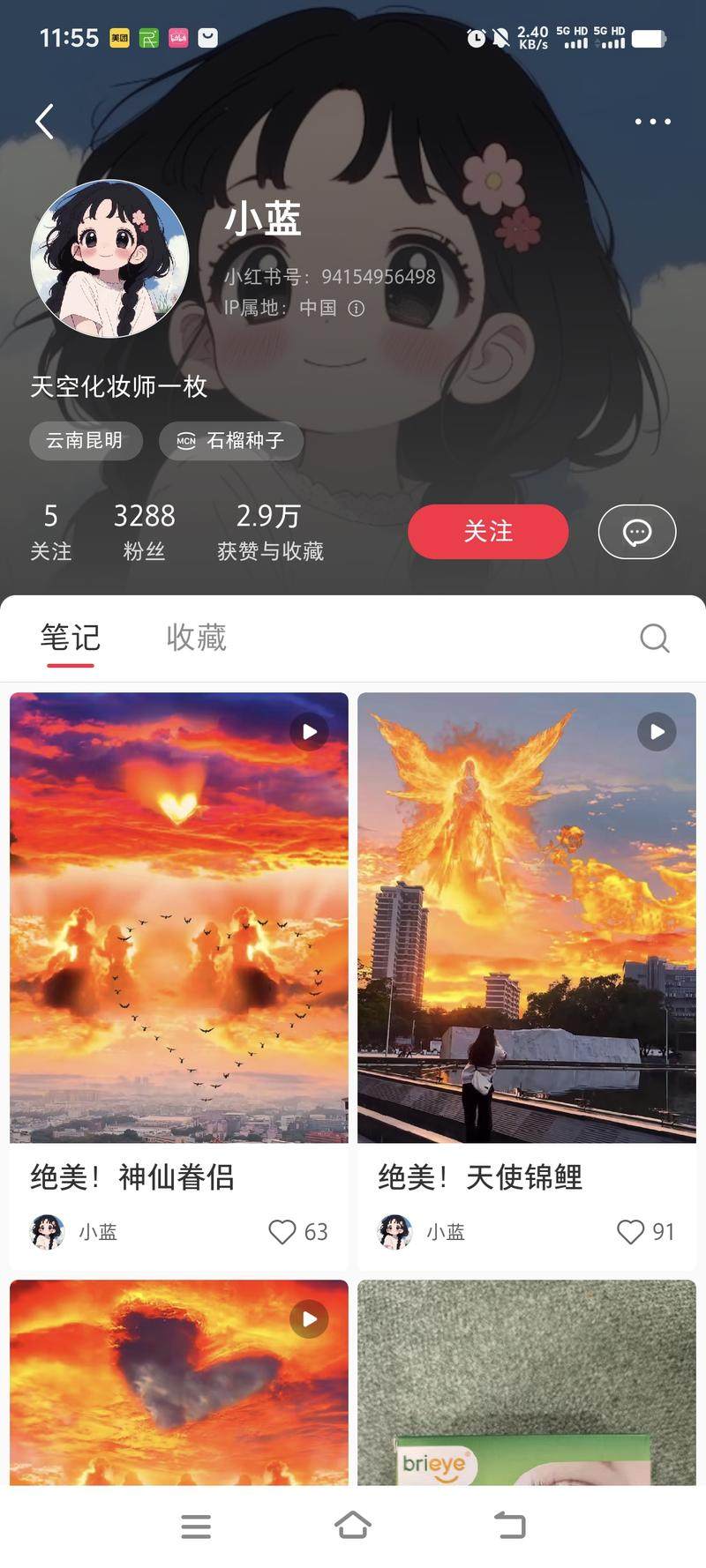View the 3288 粉丝 followers list
706x1568 pixels.
[x=144, y=532]
